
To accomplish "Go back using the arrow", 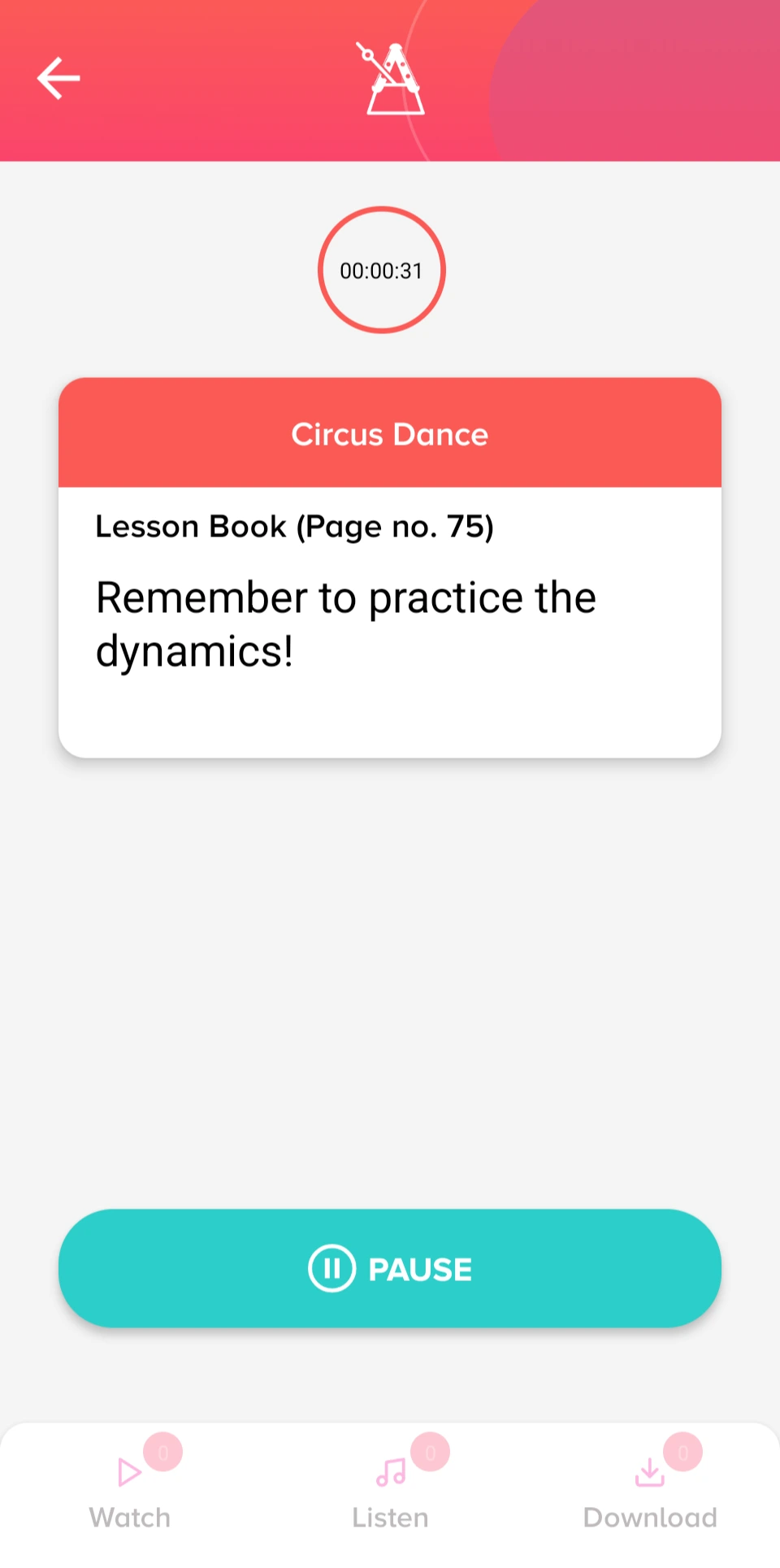I will [58, 78].
